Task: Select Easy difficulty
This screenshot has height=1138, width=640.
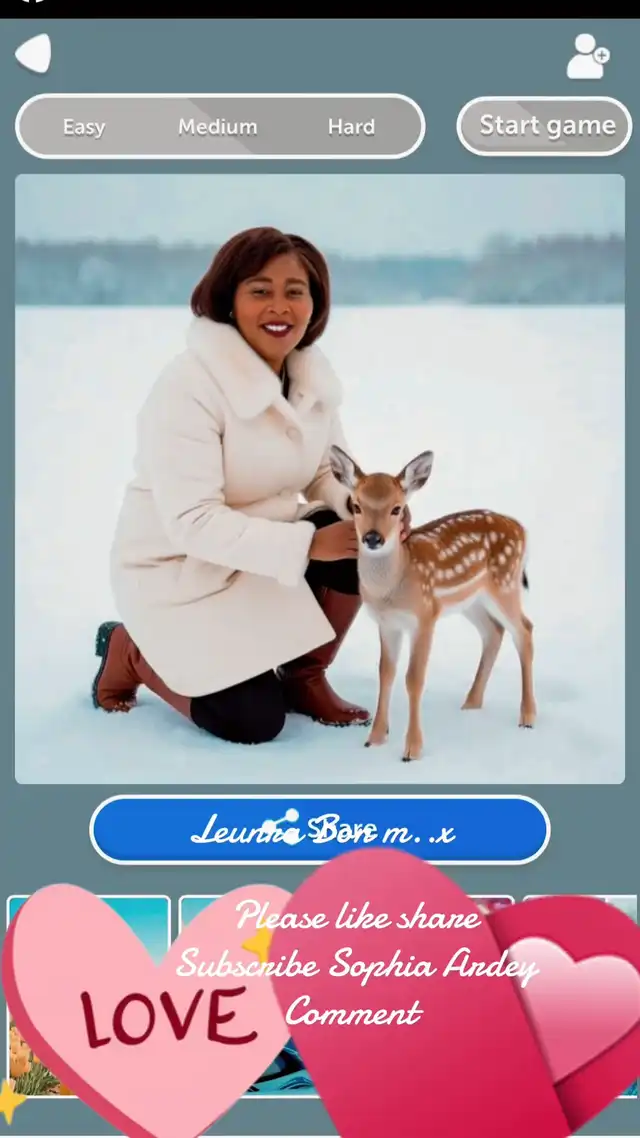Action: tap(83, 127)
